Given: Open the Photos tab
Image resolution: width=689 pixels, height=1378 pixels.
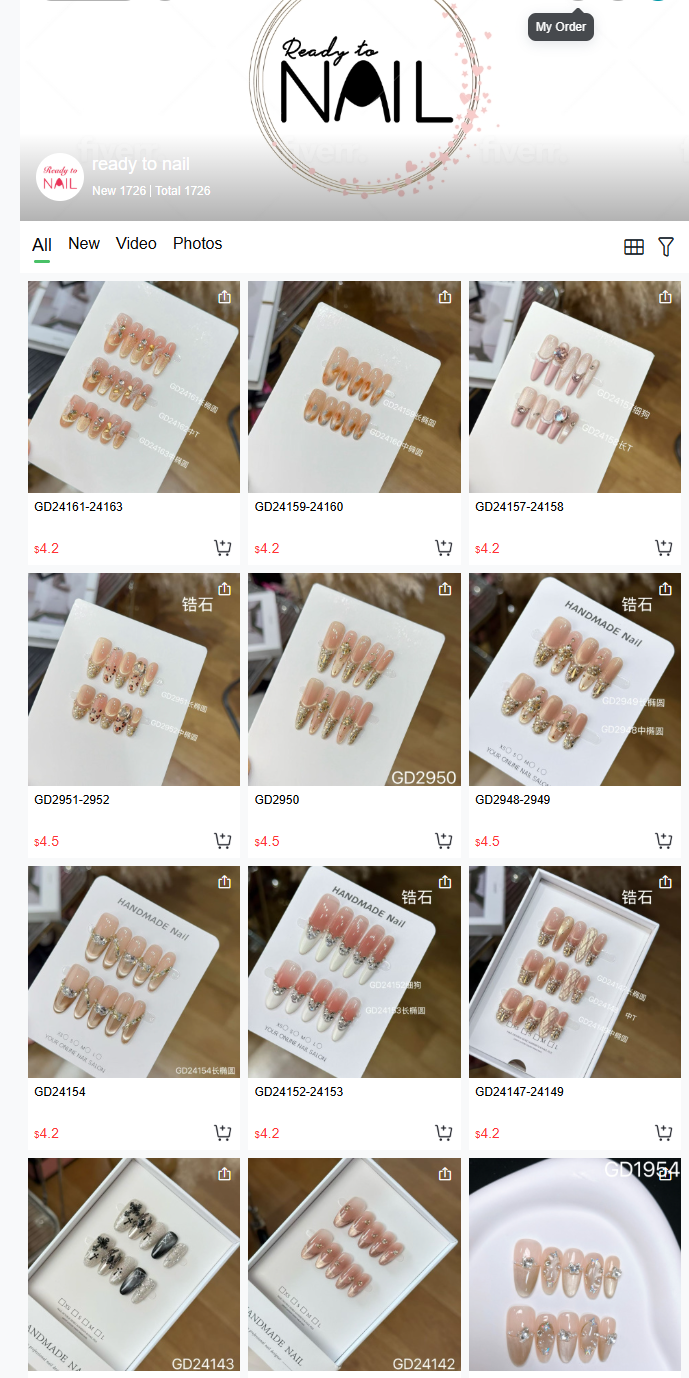Looking at the screenshot, I should pos(197,244).
